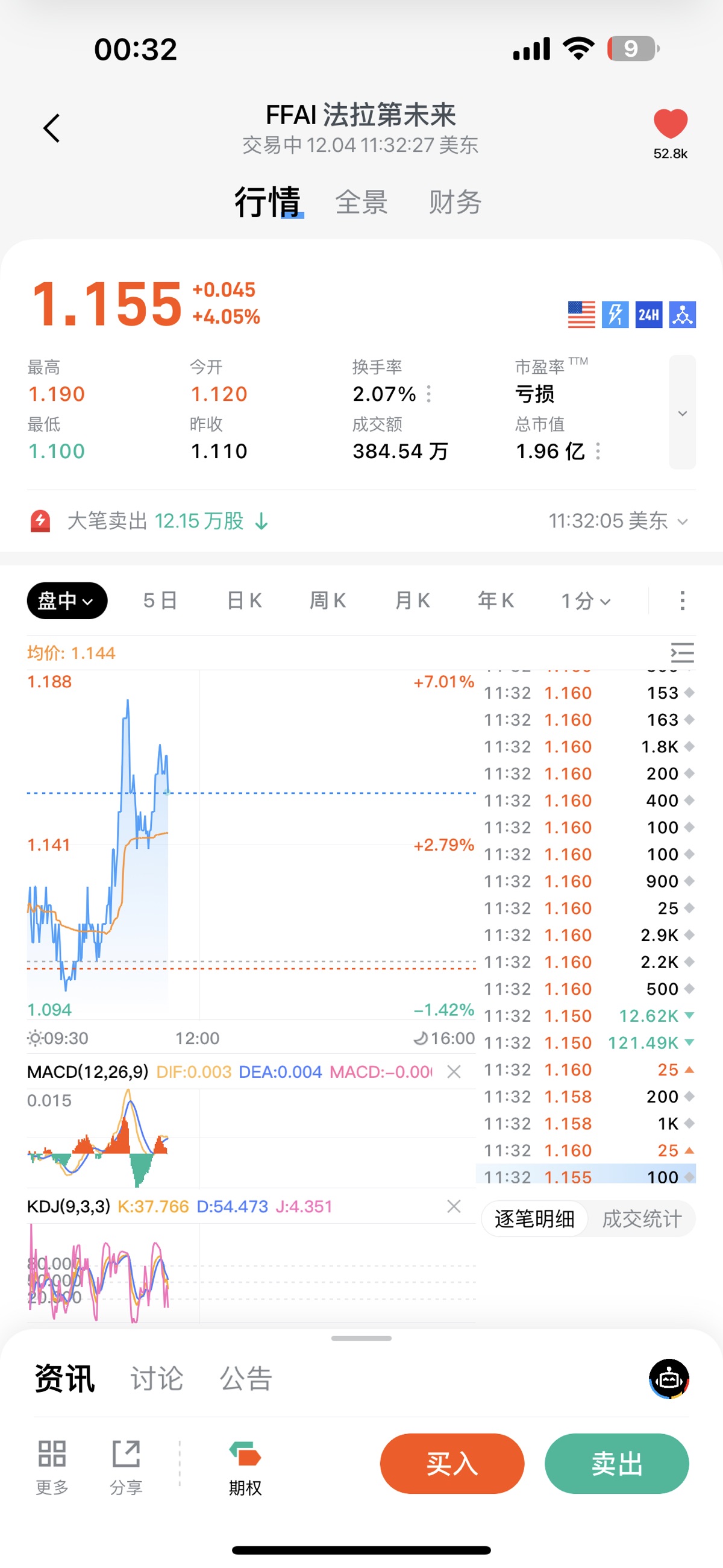Close the KDJ indicator panel
This screenshot has width=723, height=1568.
tap(454, 1206)
